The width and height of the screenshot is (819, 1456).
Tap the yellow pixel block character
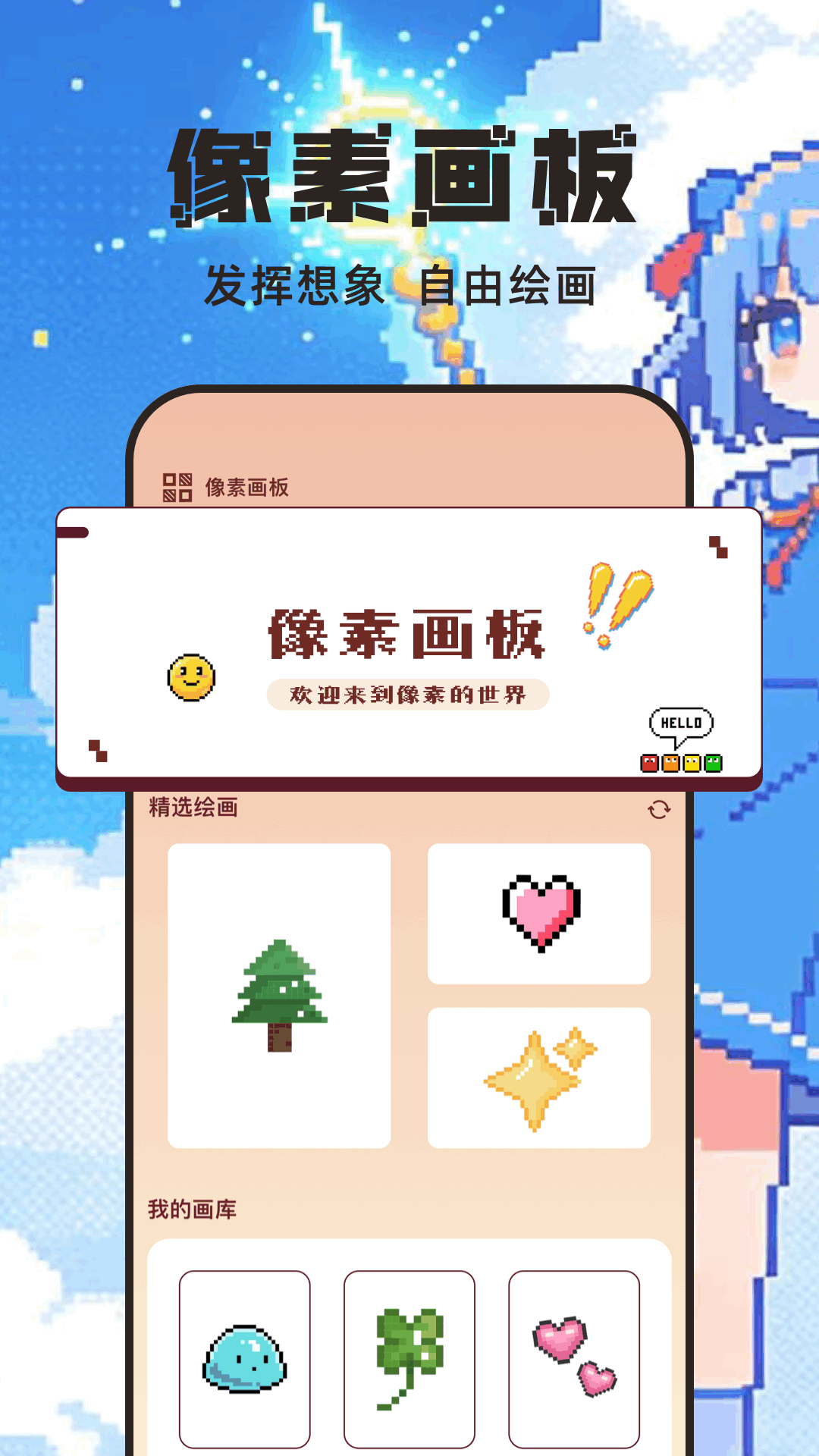pos(692,762)
